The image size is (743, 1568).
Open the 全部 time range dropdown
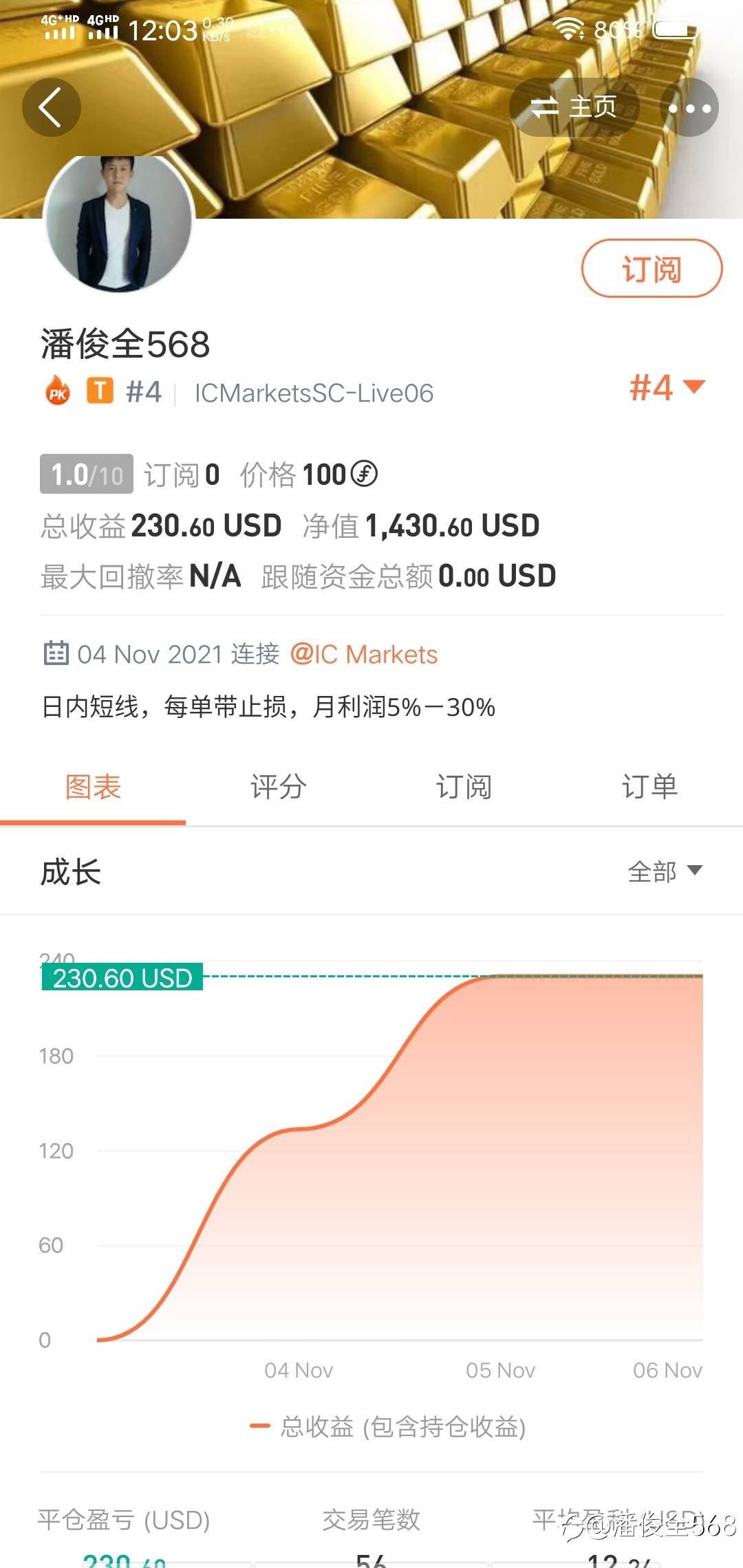[665, 871]
